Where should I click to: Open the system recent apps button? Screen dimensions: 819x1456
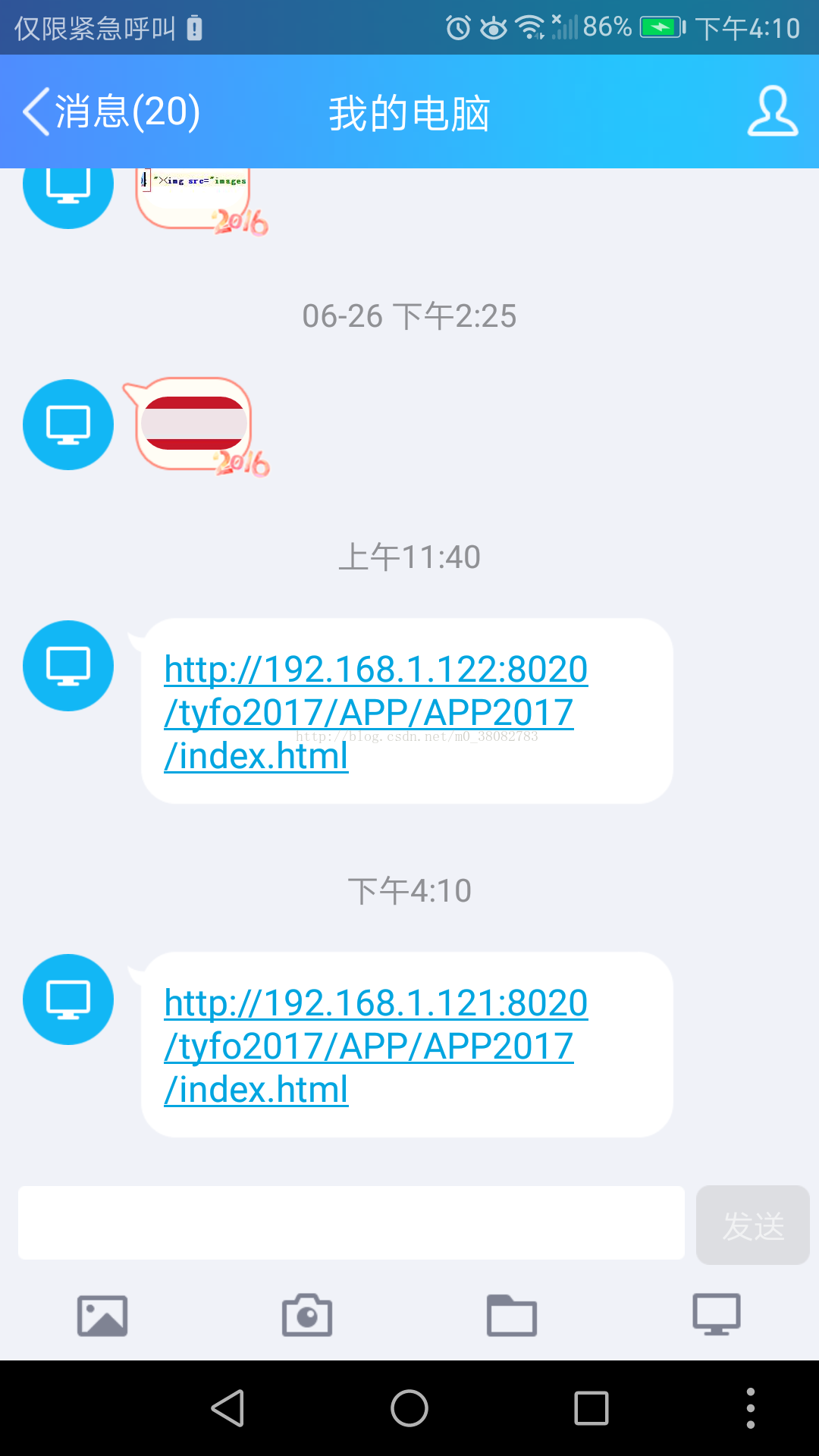click(x=591, y=1408)
